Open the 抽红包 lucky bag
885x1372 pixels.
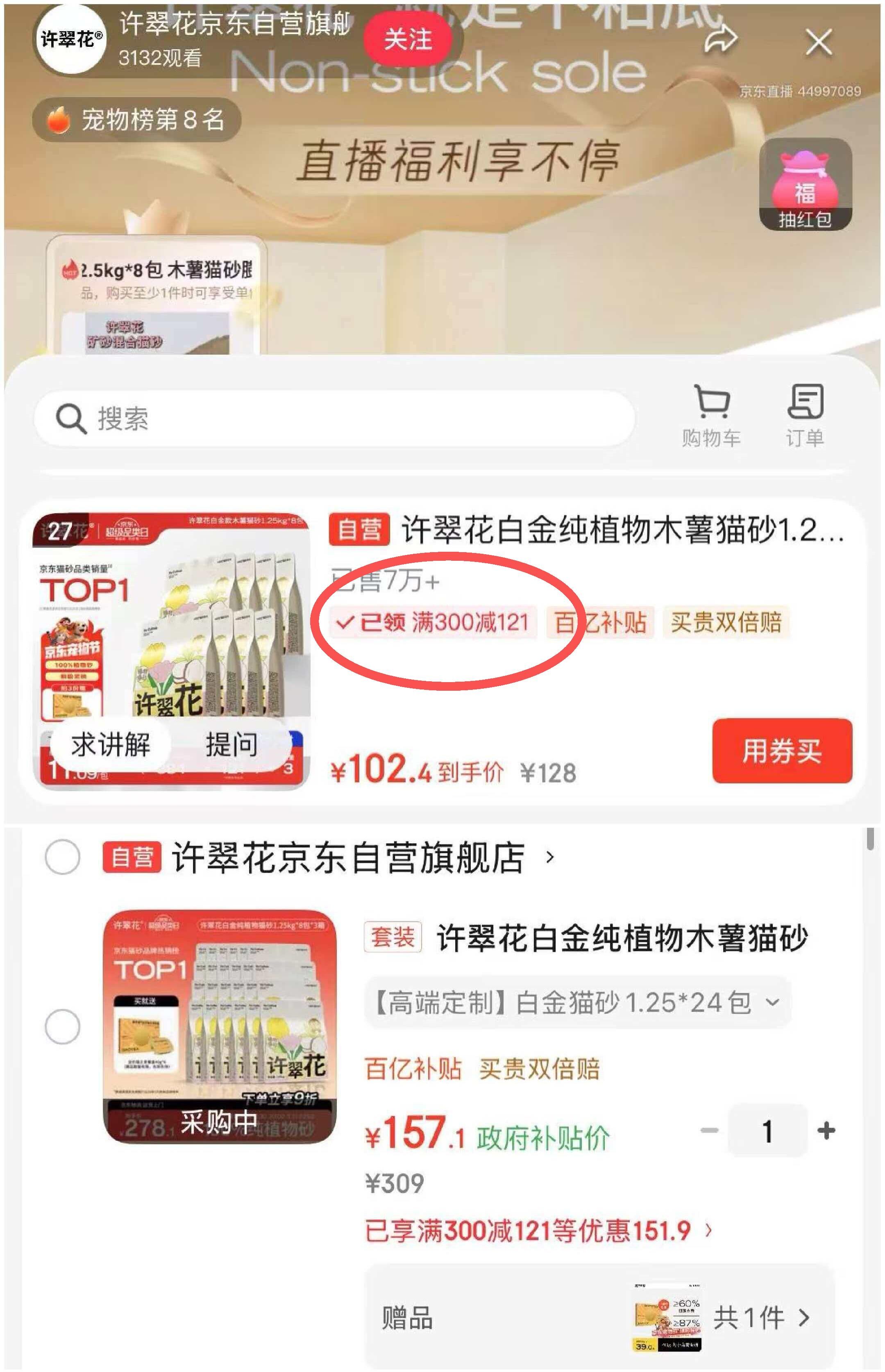pos(805,184)
